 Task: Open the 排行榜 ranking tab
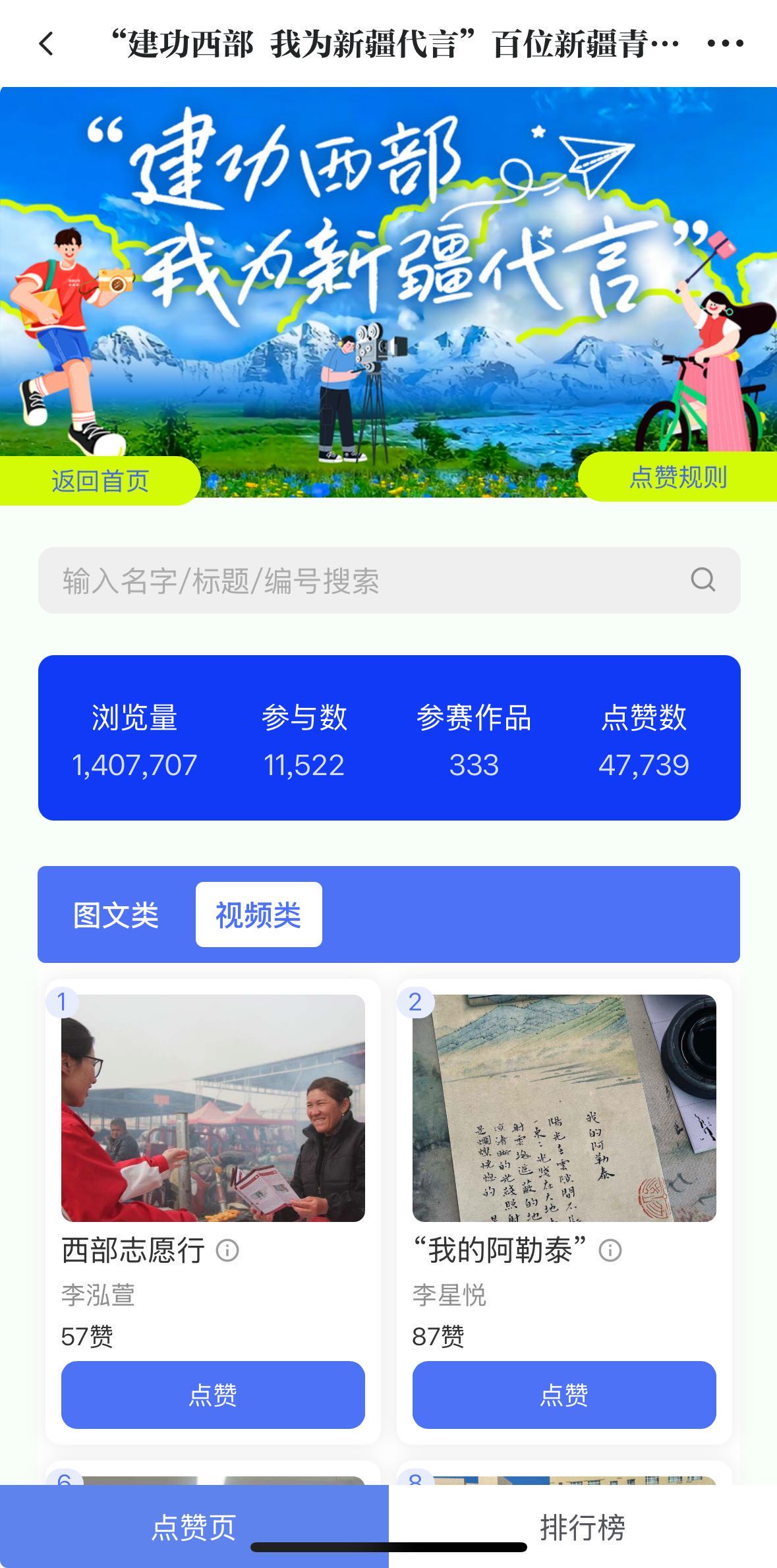pyautogui.click(x=583, y=1526)
